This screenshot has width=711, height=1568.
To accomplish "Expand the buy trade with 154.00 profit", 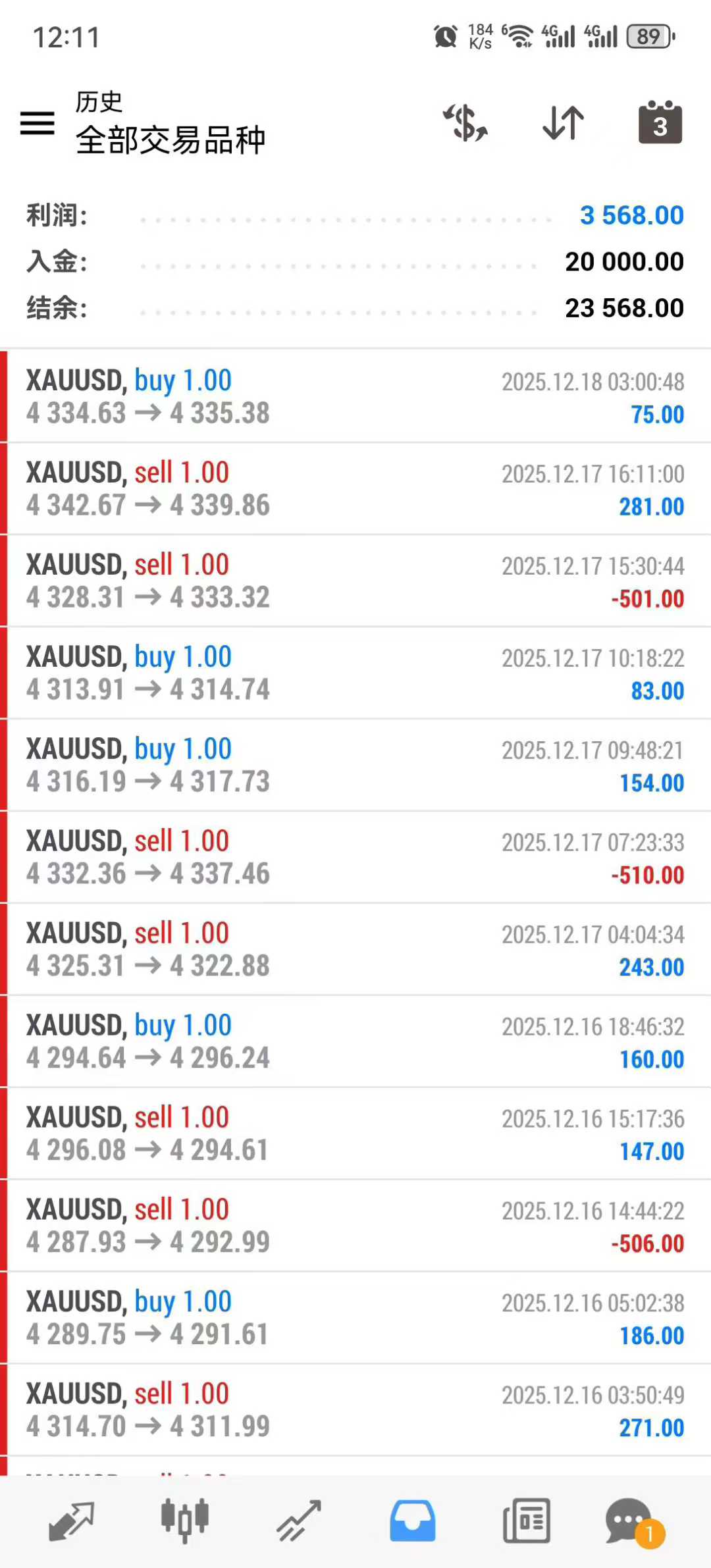I will pos(355,766).
